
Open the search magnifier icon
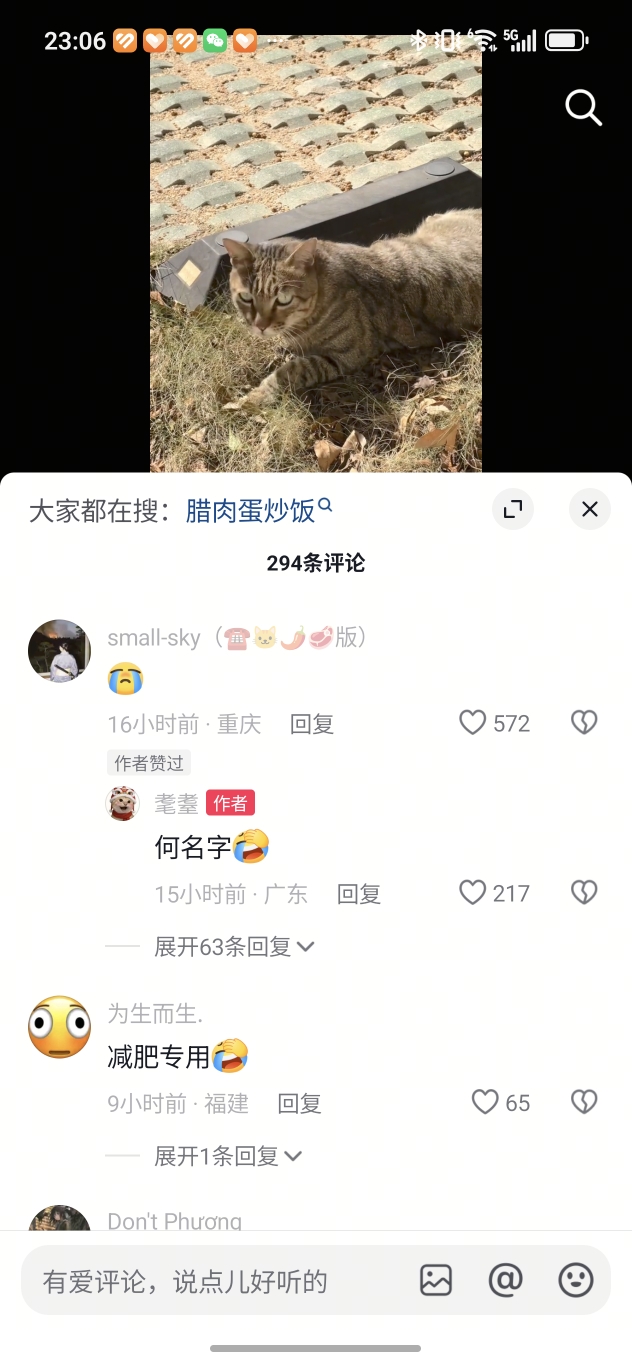point(584,107)
